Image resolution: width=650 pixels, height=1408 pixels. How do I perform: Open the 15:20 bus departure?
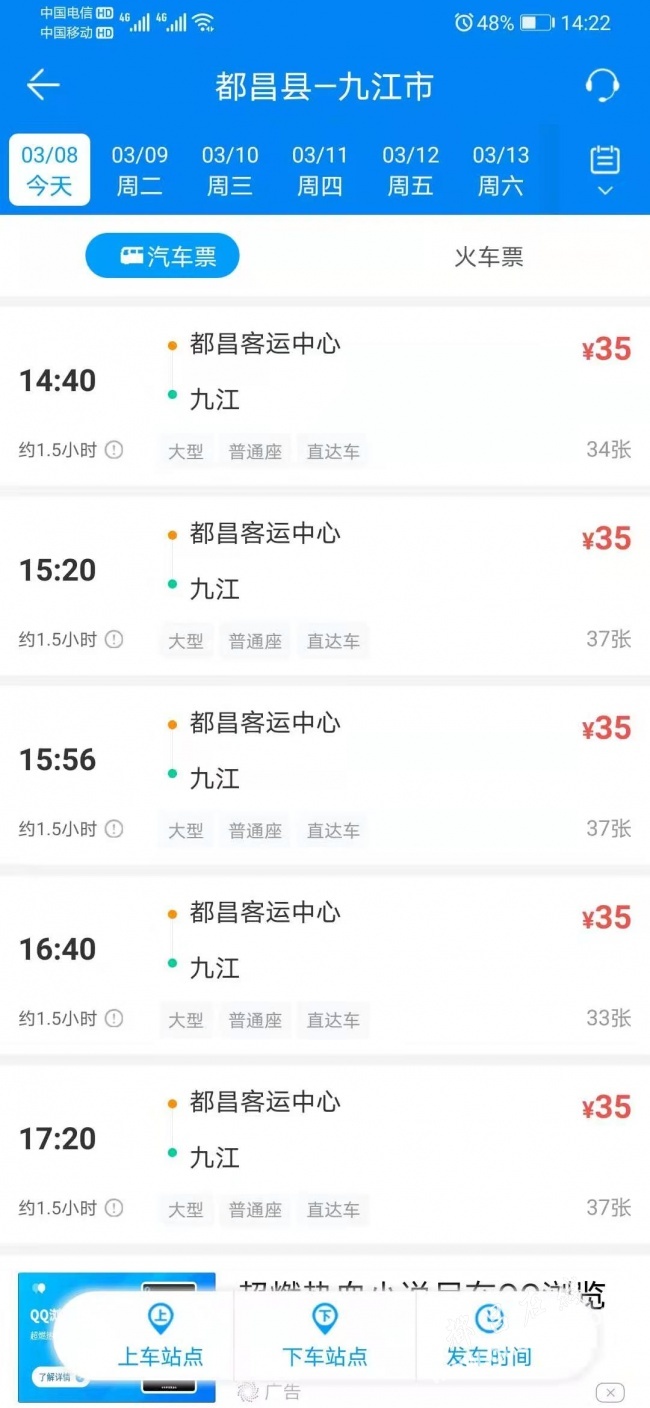325,586
